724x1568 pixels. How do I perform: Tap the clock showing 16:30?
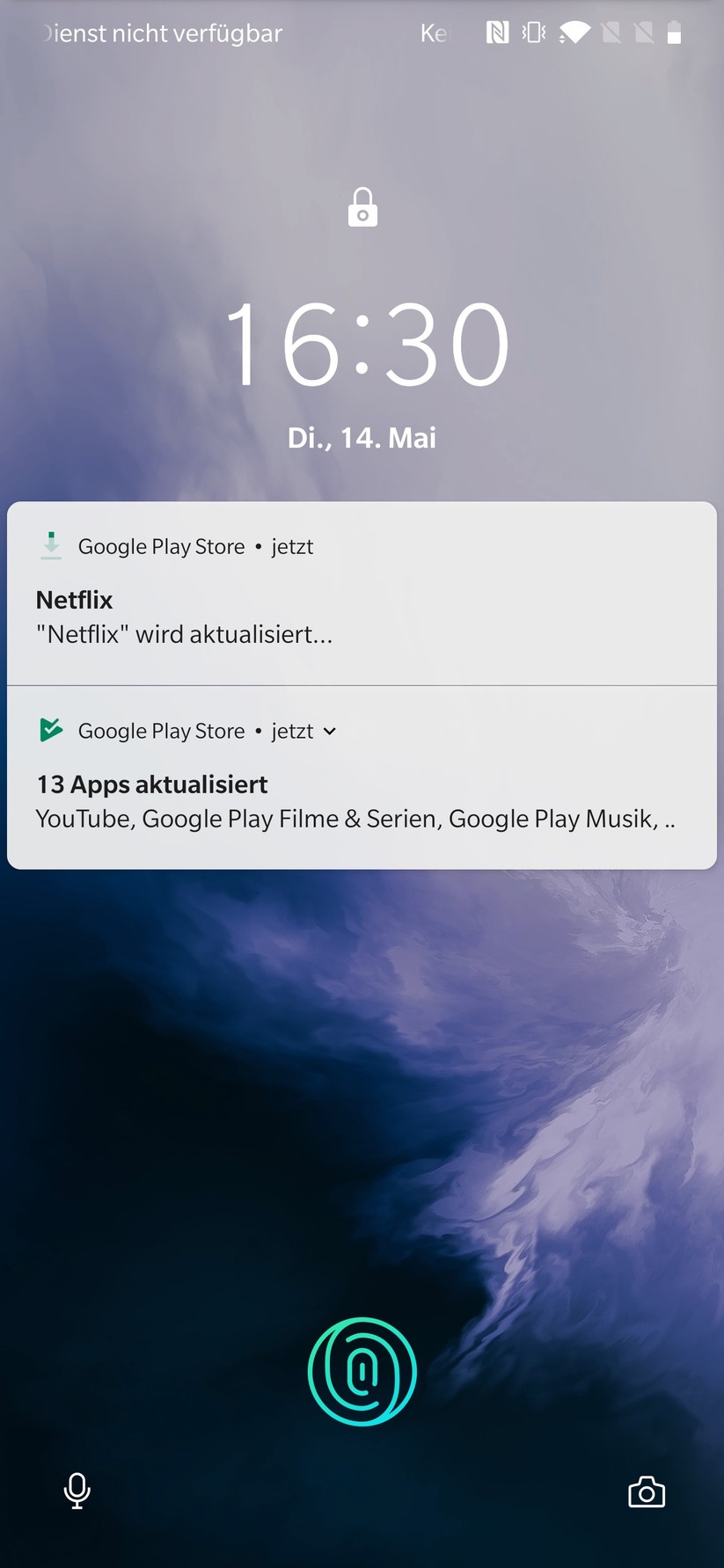pos(362,346)
